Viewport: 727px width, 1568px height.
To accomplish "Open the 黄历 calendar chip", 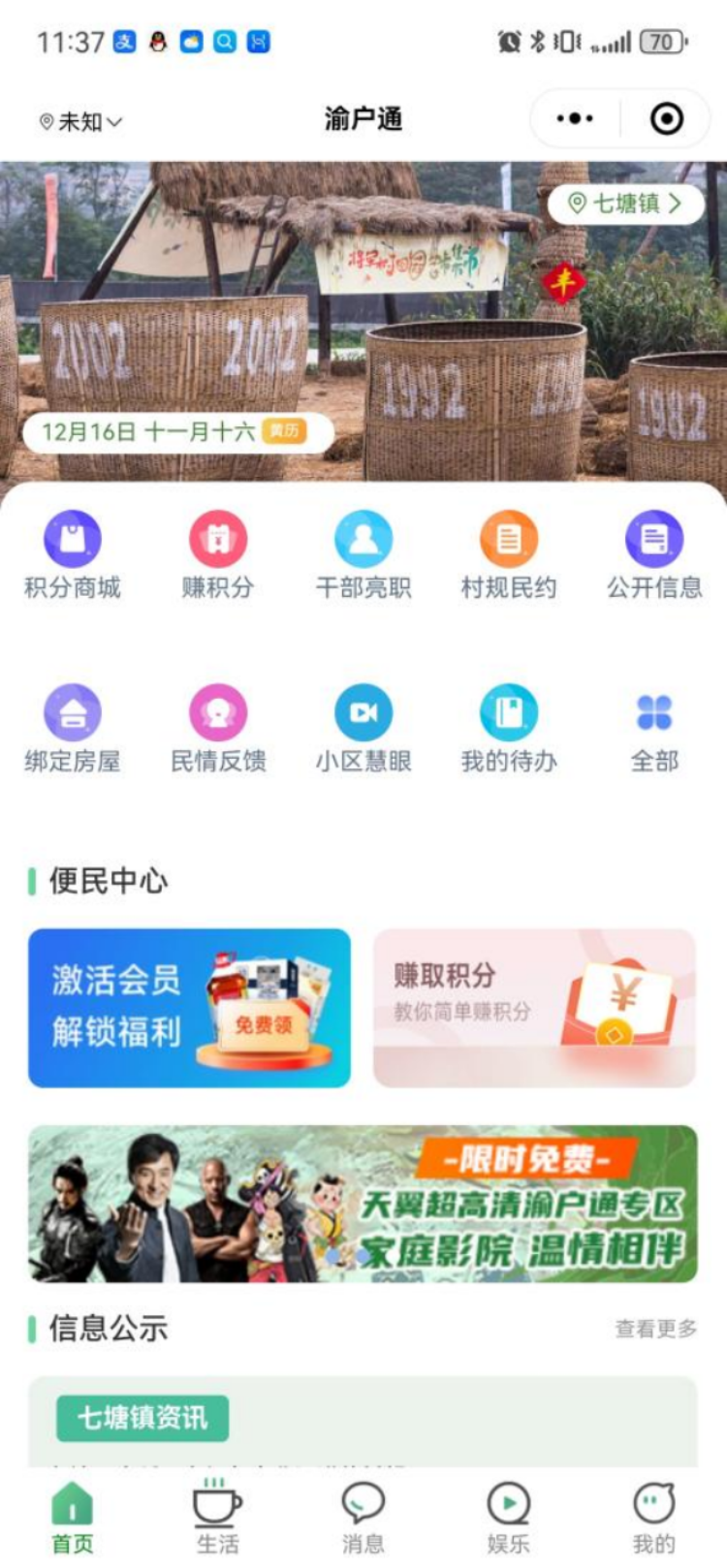I will (284, 431).
